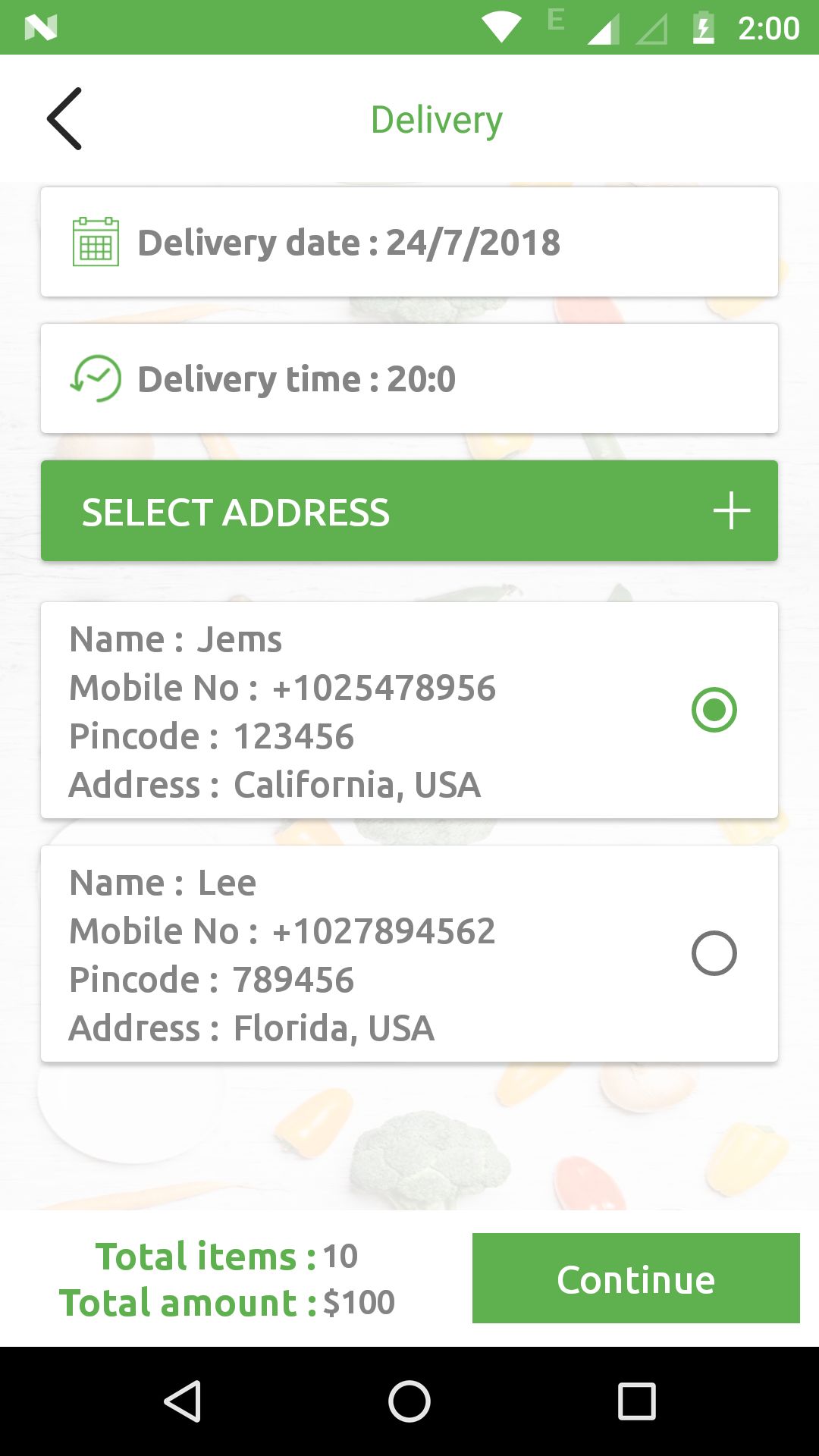Add a new address with the plus icon
Screen dimensions: 819x1456
(x=731, y=510)
